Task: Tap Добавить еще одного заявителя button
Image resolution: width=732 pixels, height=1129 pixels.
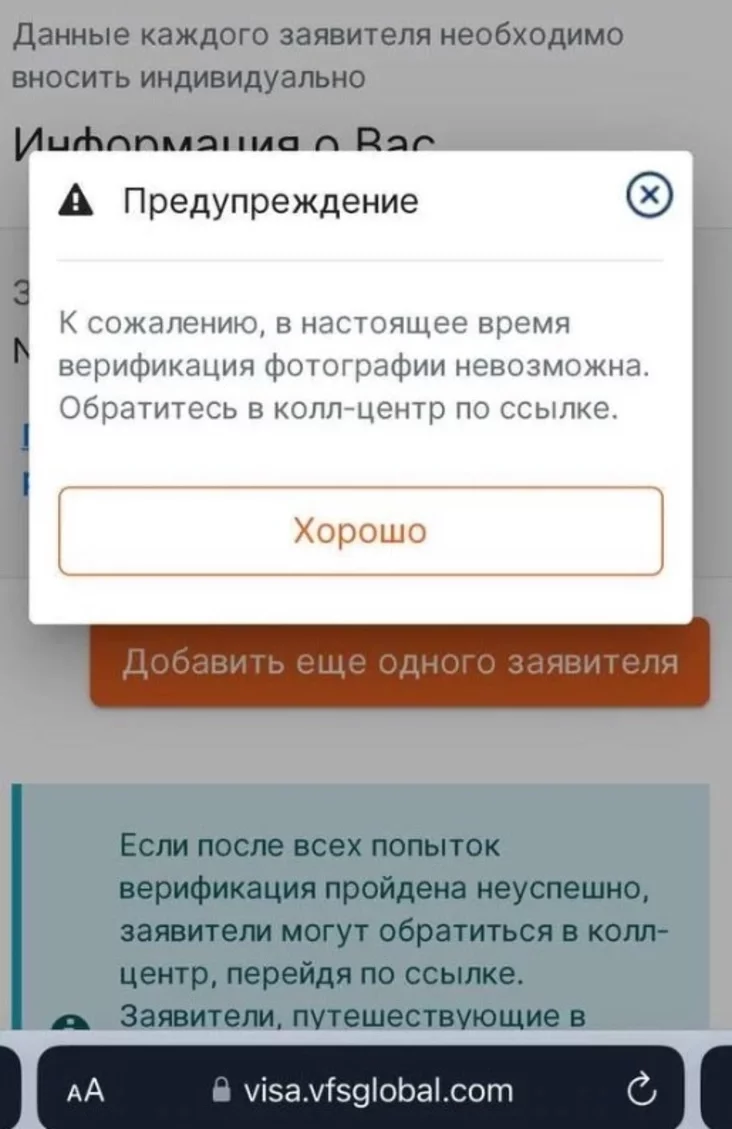Action: 400,663
